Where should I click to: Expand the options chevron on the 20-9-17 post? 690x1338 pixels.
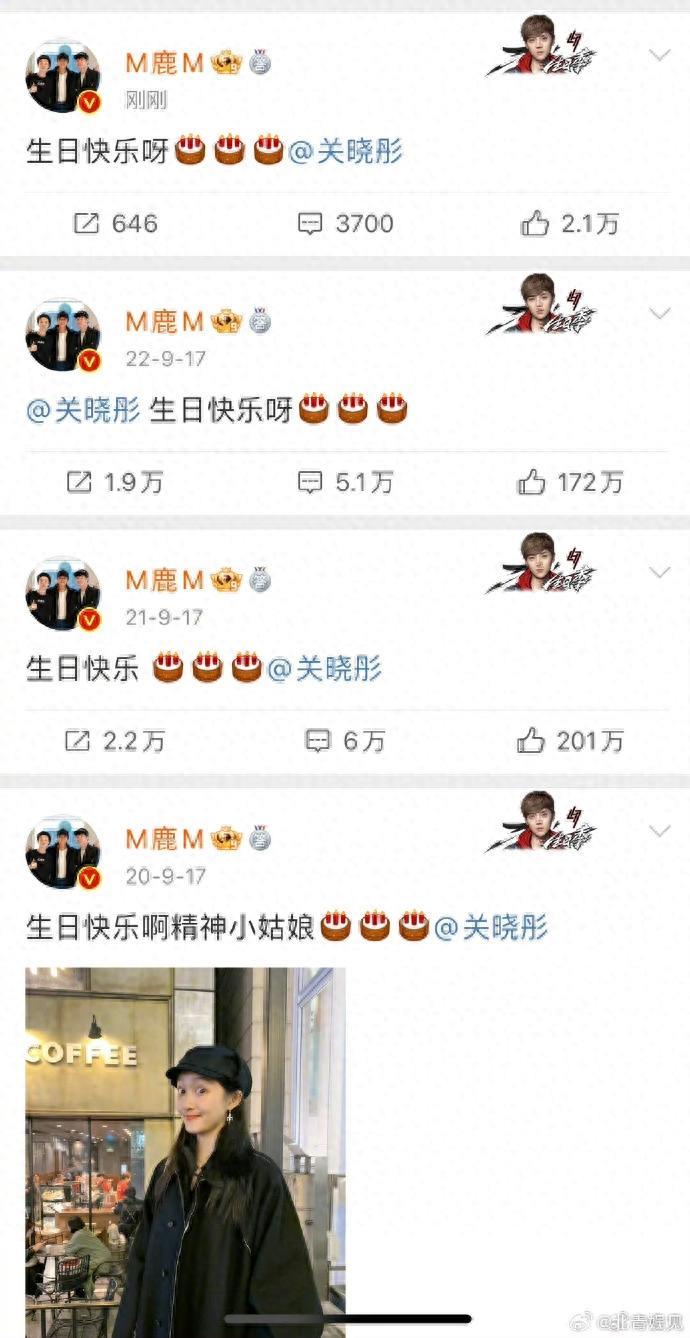pyautogui.click(x=660, y=831)
